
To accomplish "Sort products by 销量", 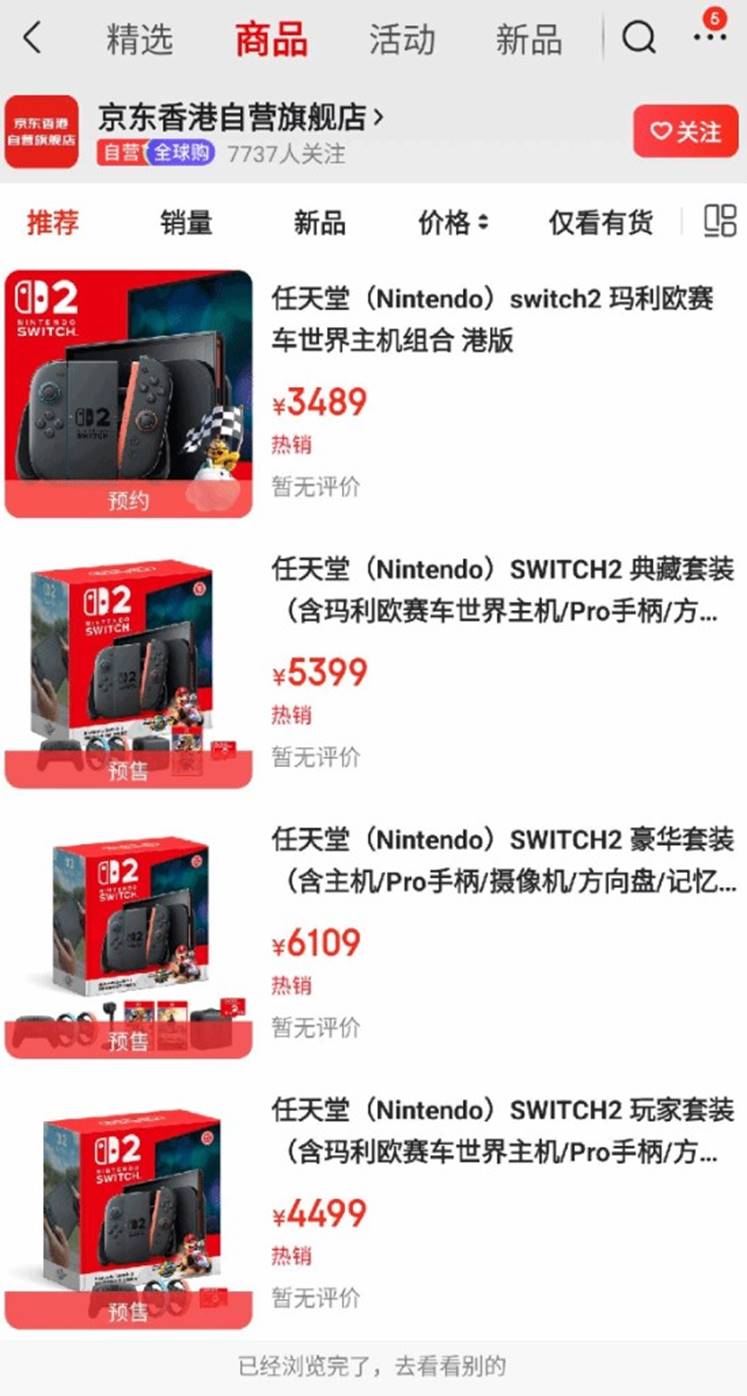I will 186,222.
